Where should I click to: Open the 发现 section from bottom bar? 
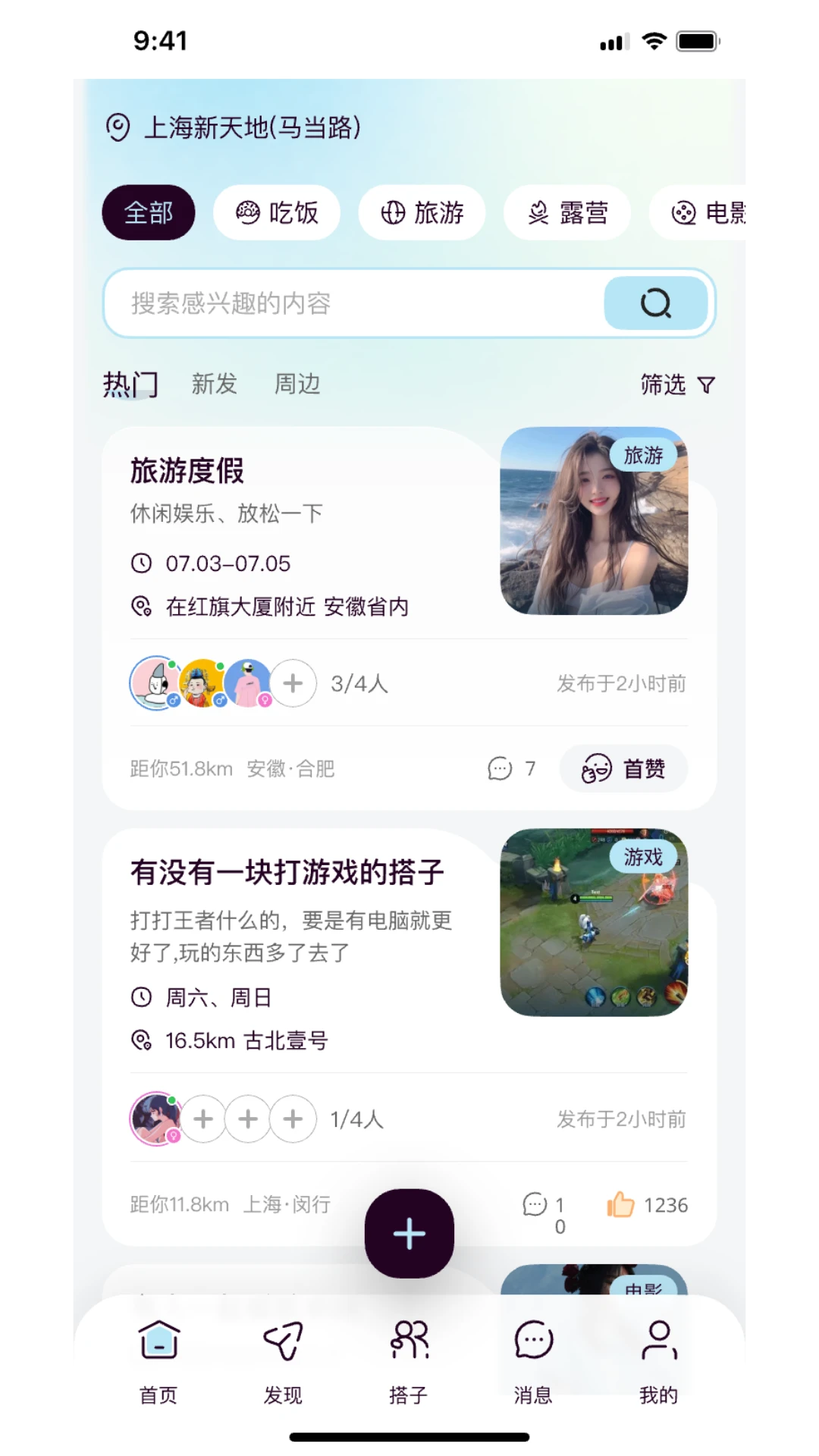[283, 1357]
